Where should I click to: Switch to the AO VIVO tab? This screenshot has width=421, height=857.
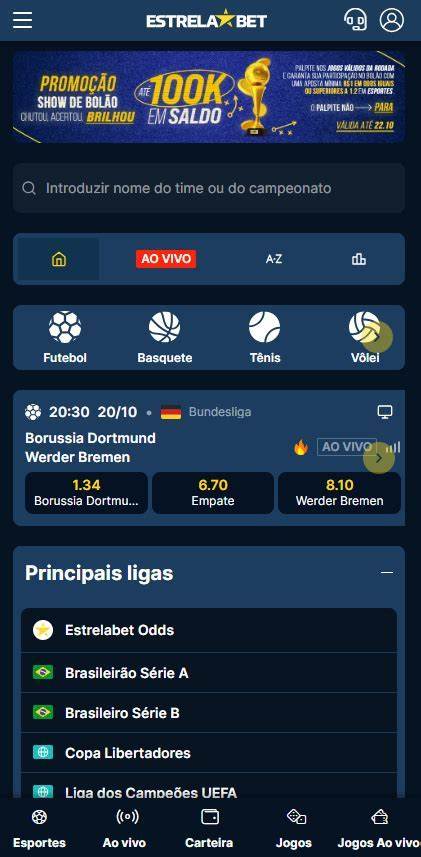pos(166,259)
